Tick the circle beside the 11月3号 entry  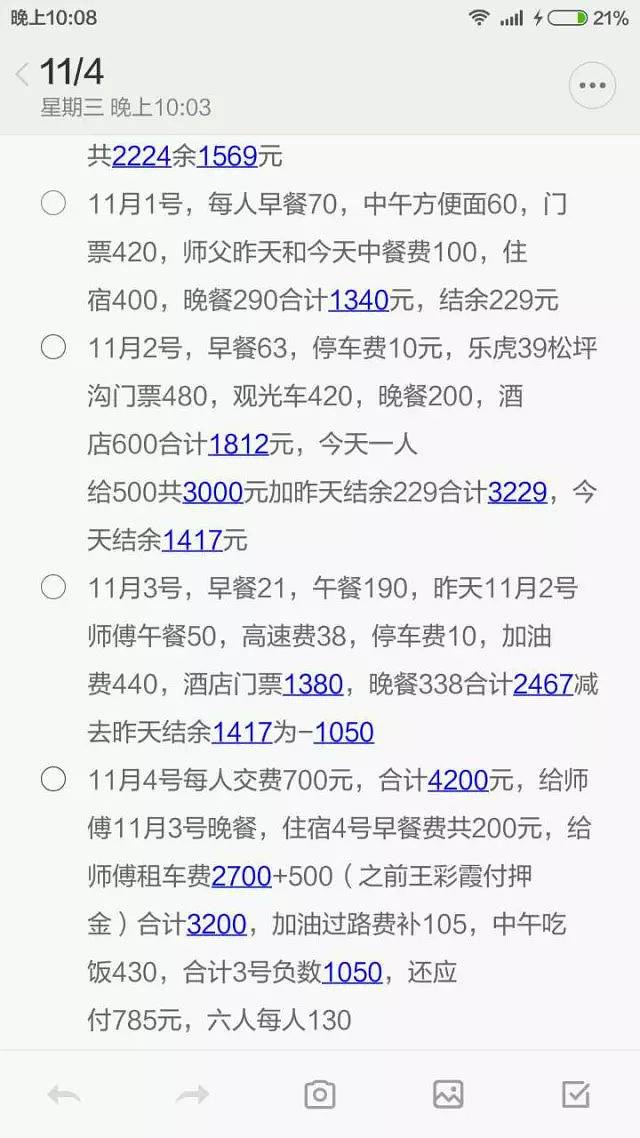coord(53,587)
